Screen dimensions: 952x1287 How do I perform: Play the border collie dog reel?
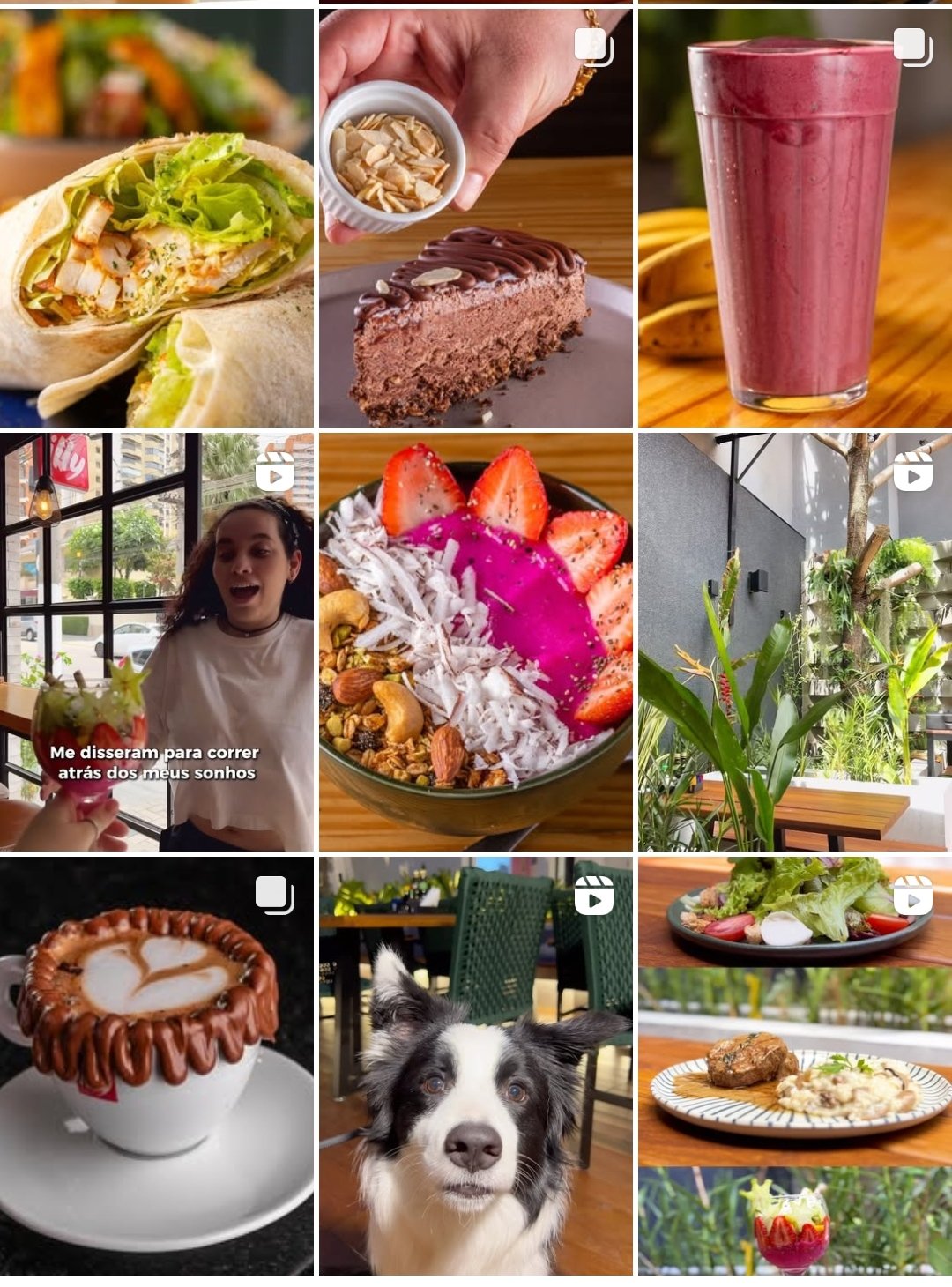pyautogui.click(x=476, y=1065)
